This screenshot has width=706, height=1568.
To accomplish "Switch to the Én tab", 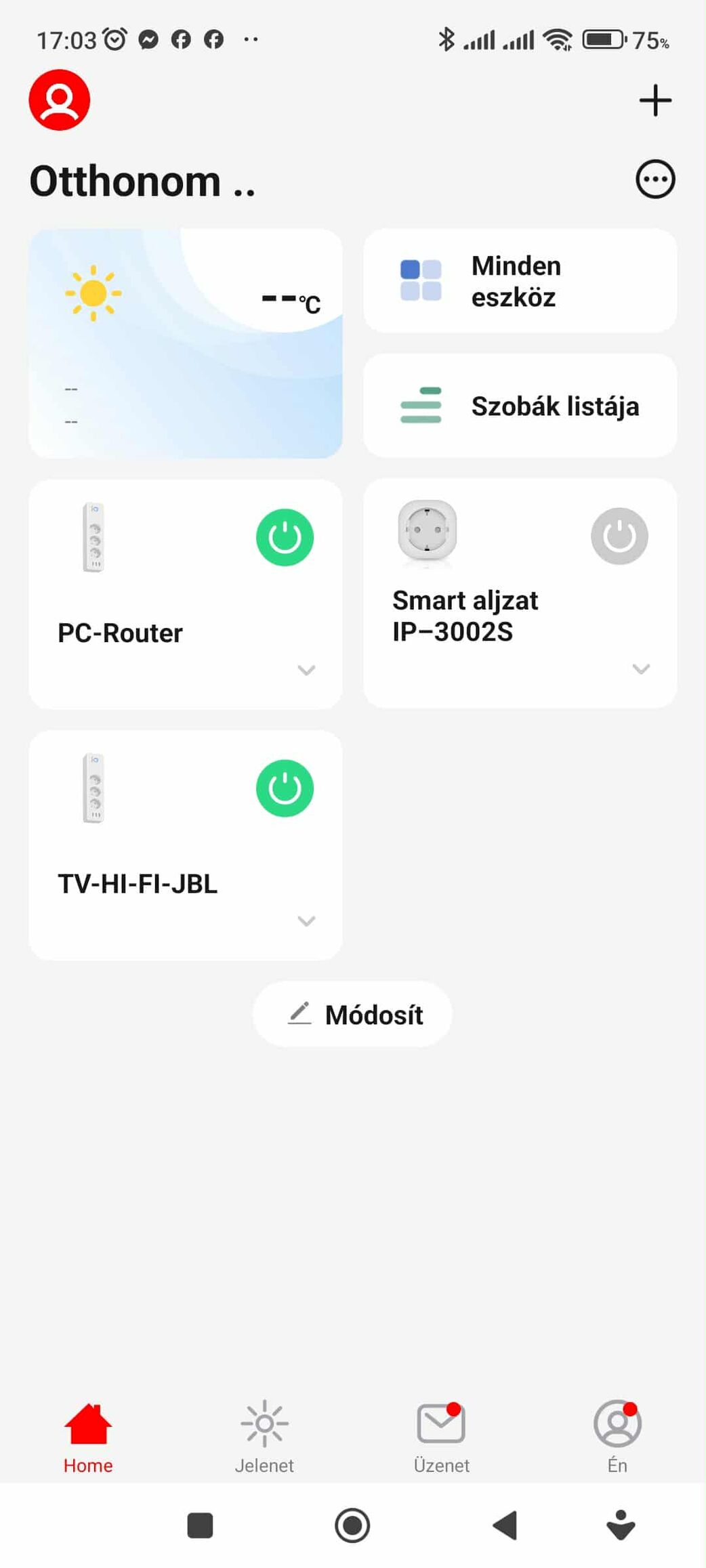I will (x=617, y=1436).
